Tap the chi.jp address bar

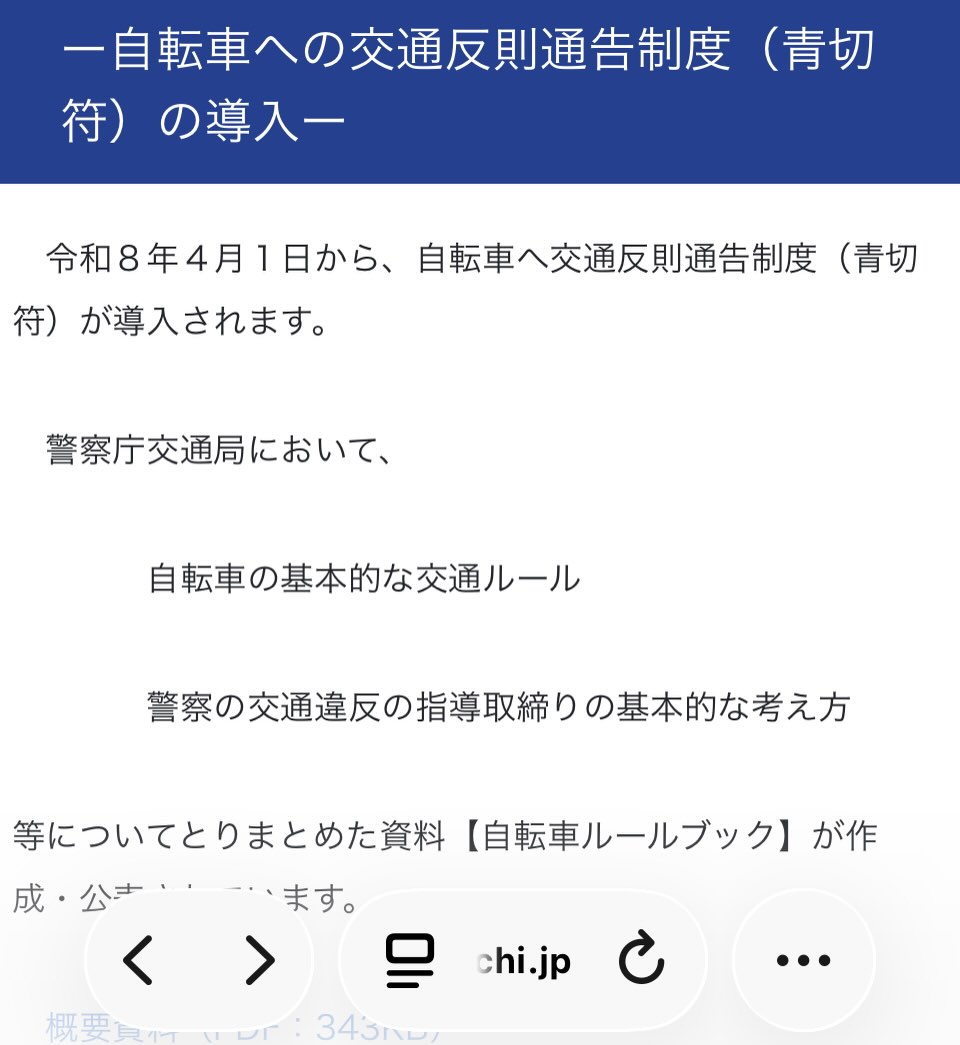[524, 962]
